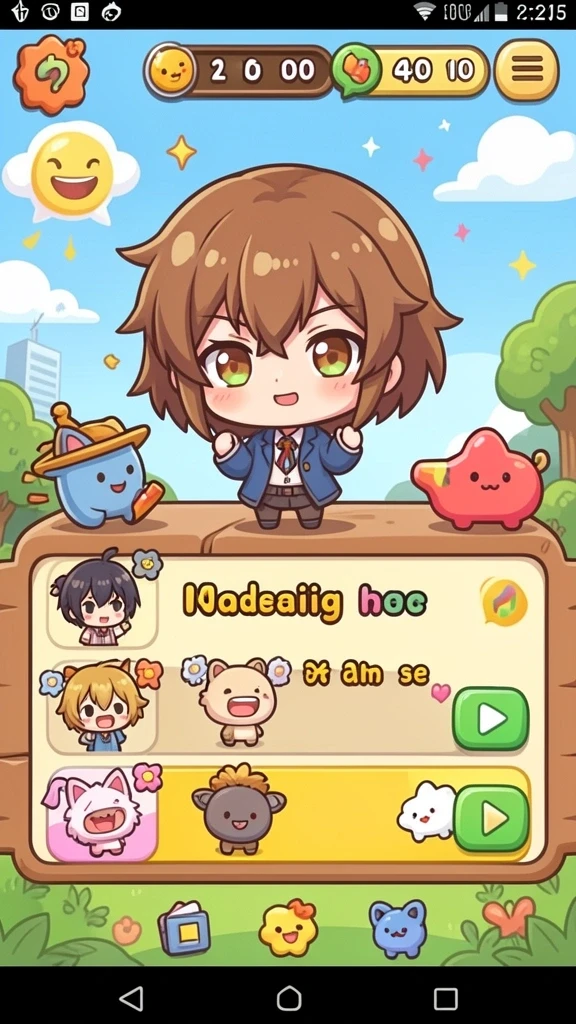Go back with the system back button
The height and width of the screenshot is (1024, 576).
click(131, 999)
